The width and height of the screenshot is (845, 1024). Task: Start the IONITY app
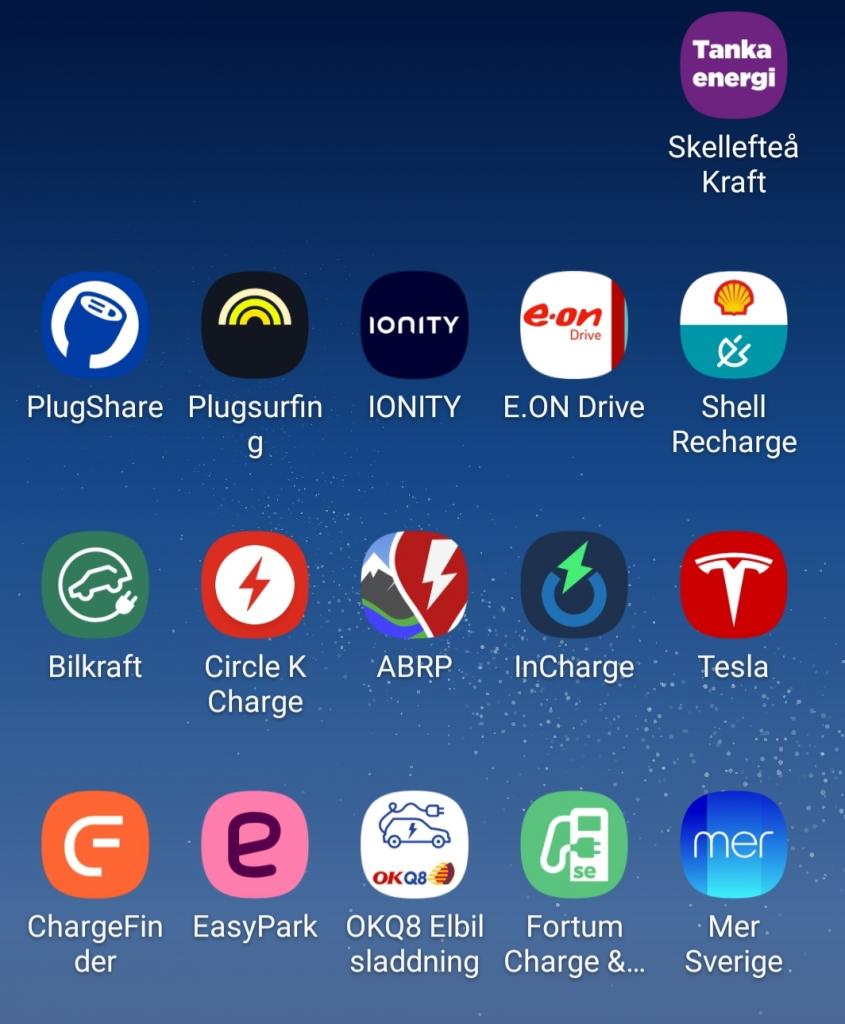(x=414, y=325)
